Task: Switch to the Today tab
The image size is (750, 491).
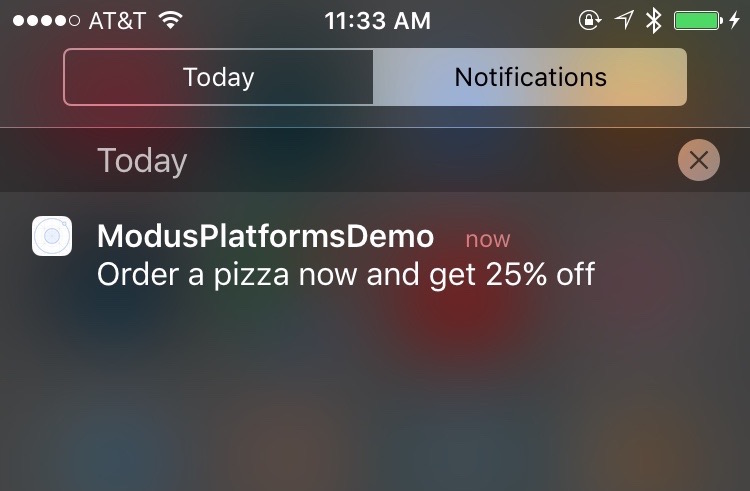Action: coord(218,77)
